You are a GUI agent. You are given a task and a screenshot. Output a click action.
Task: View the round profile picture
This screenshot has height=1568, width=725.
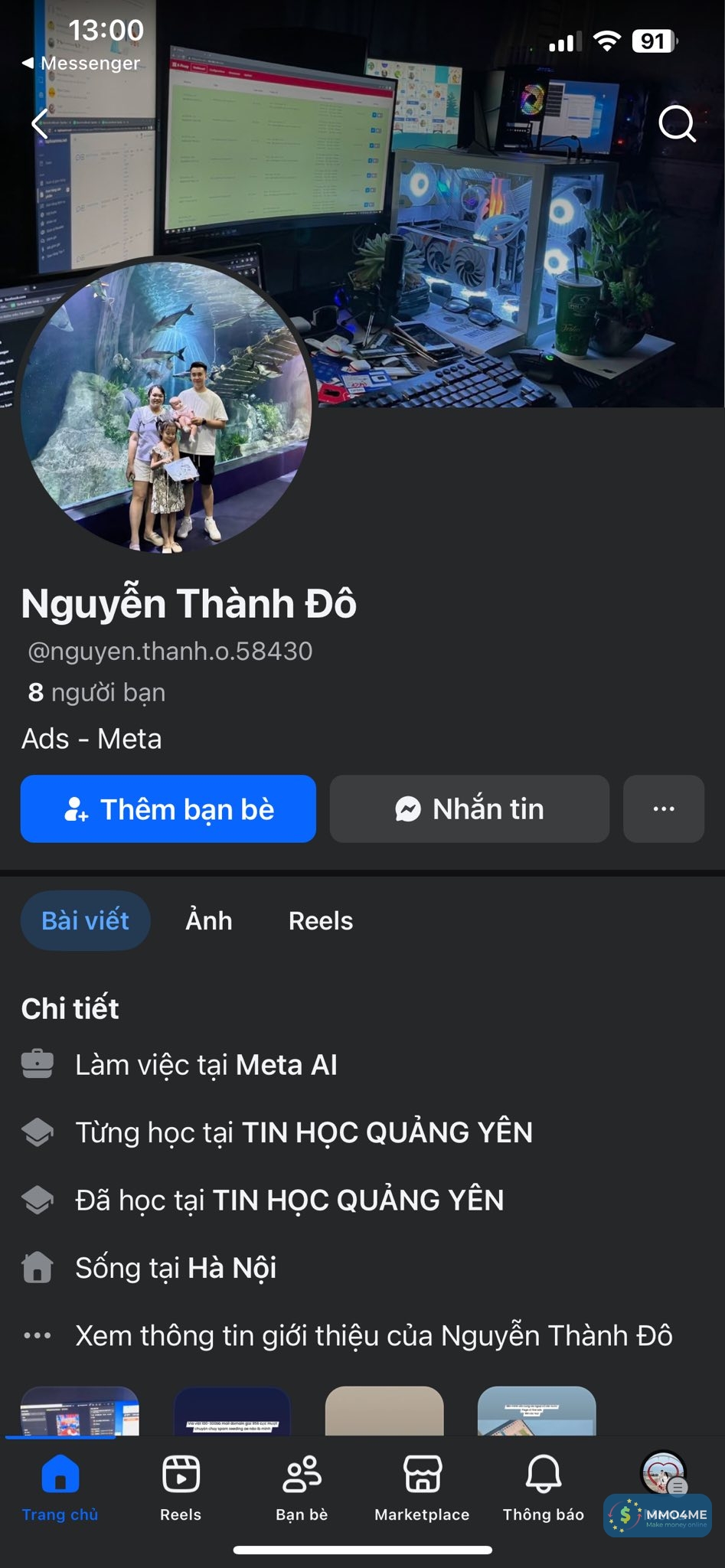[166, 406]
